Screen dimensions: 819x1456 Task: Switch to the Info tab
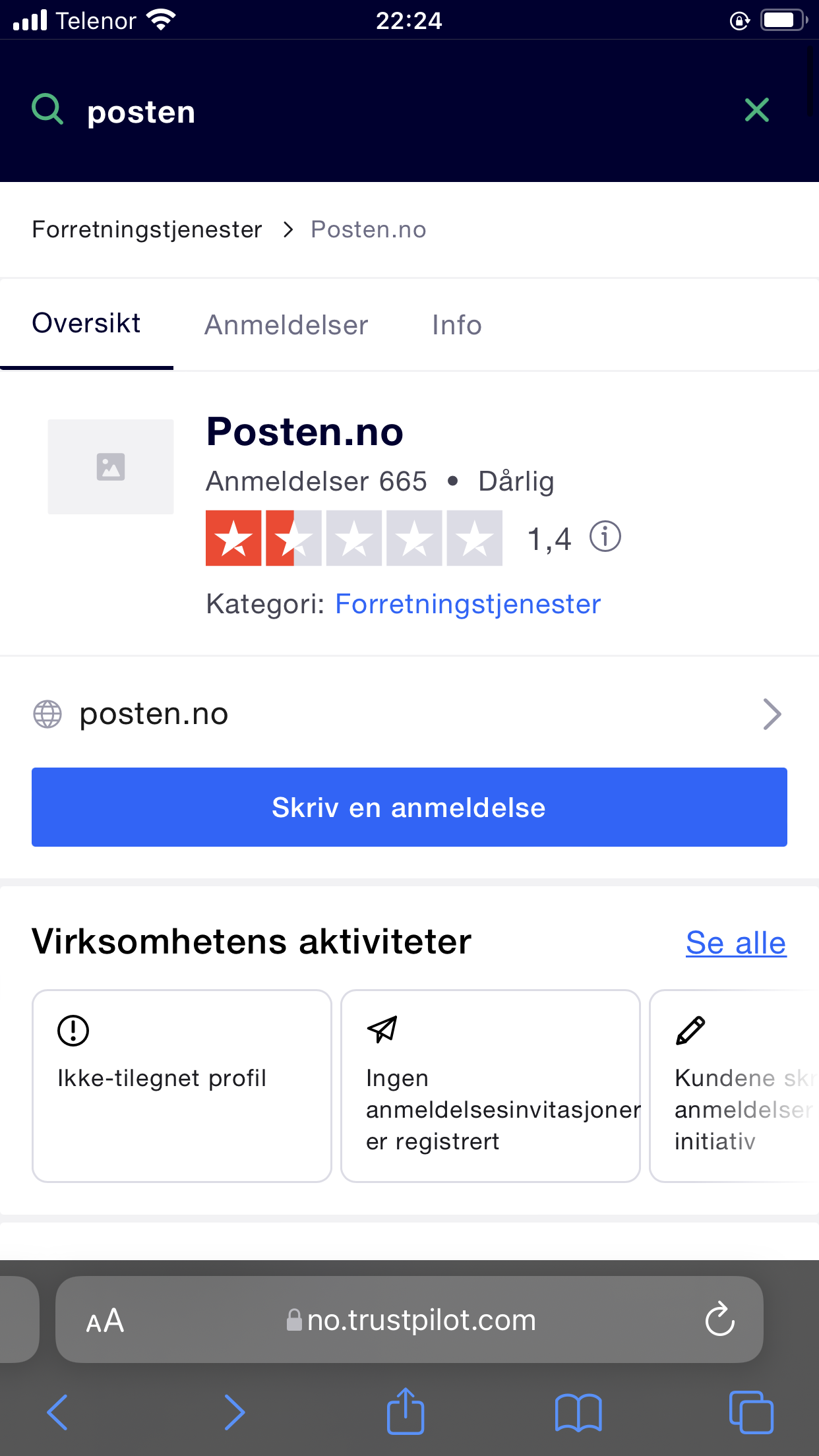tap(457, 325)
